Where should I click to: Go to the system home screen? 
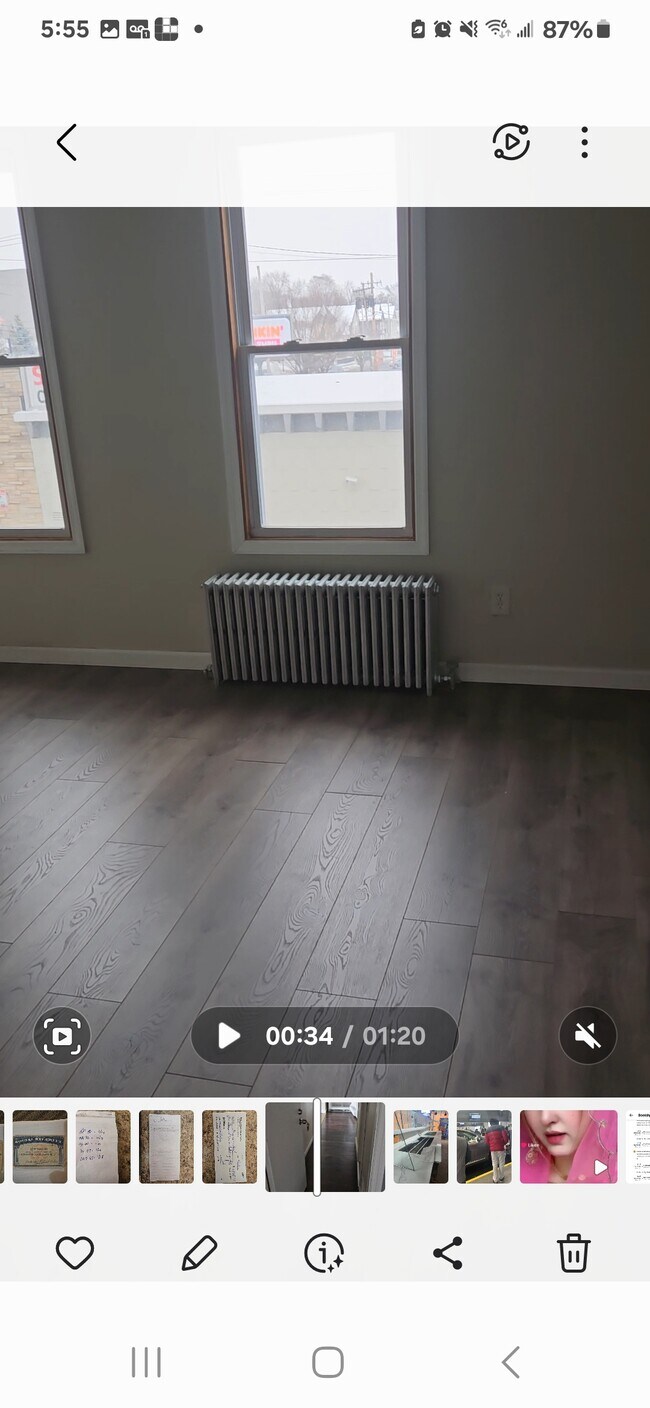327,1362
